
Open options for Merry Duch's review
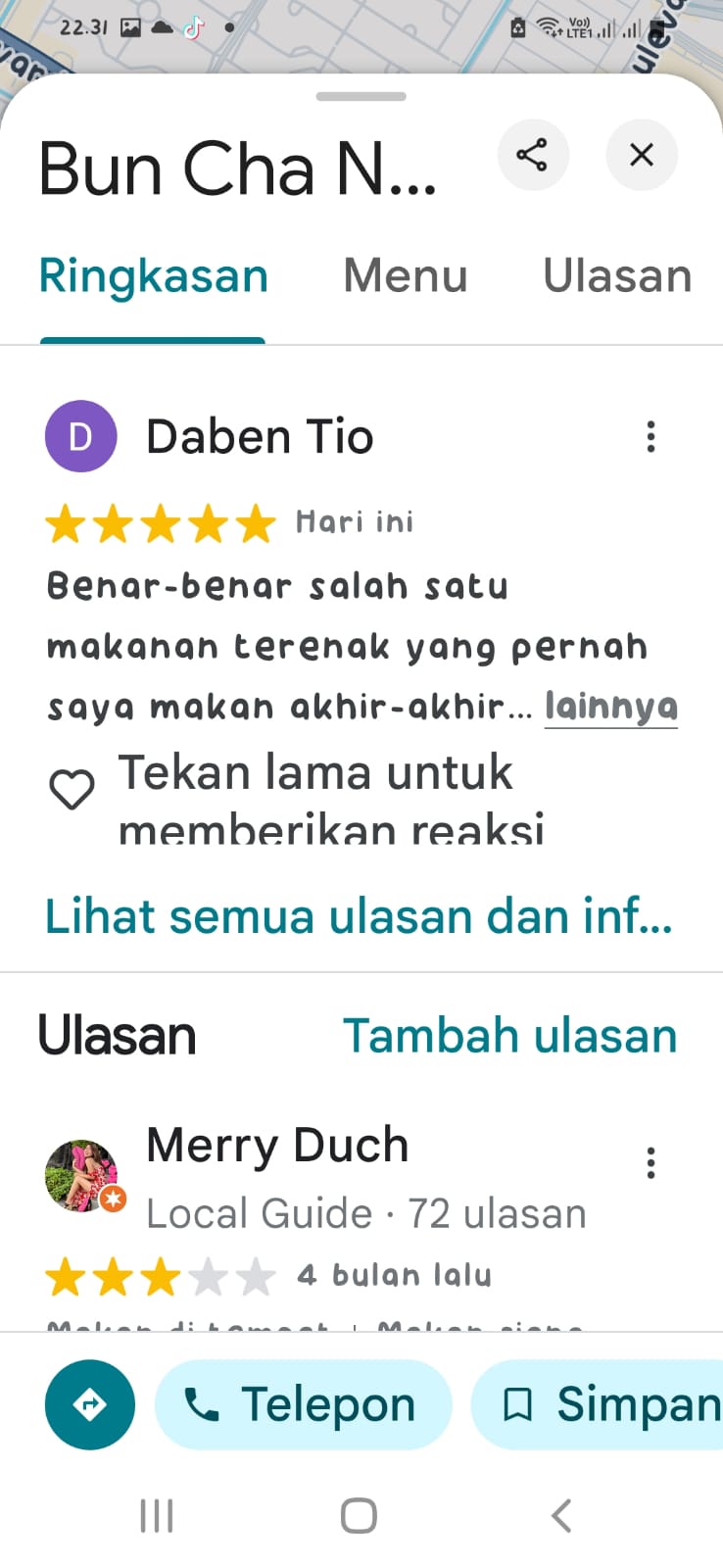[651, 1163]
